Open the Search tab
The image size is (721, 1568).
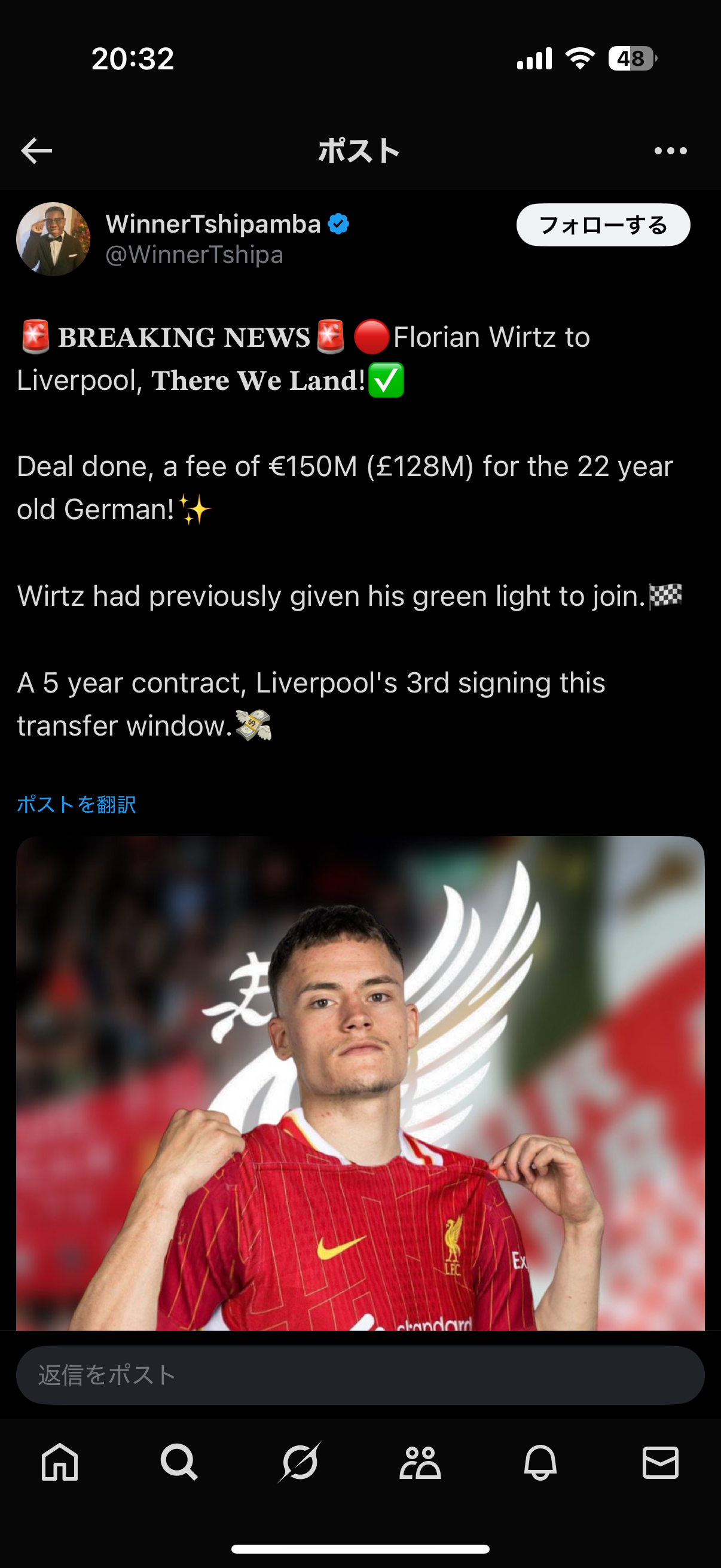coord(179,1462)
